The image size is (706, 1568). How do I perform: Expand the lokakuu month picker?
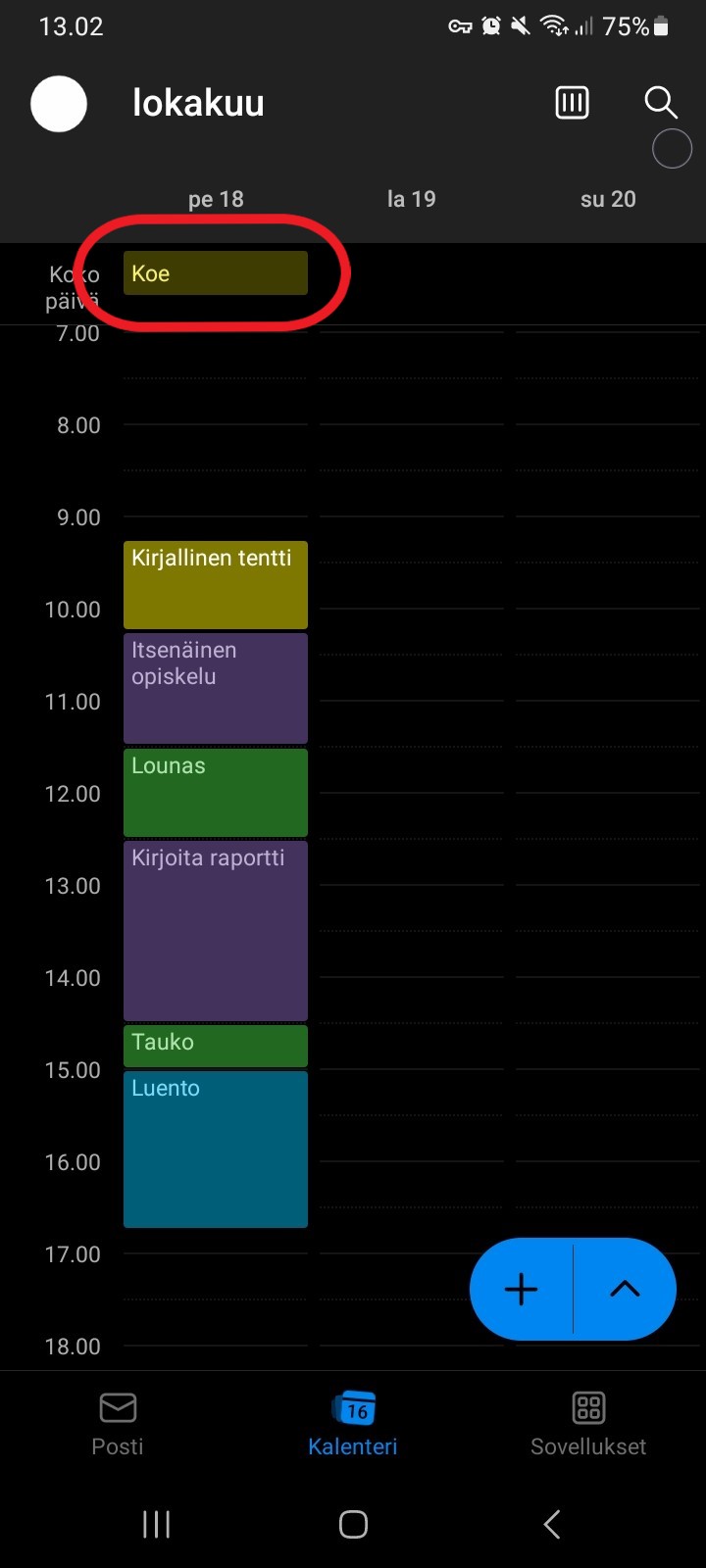click(198, 103)
